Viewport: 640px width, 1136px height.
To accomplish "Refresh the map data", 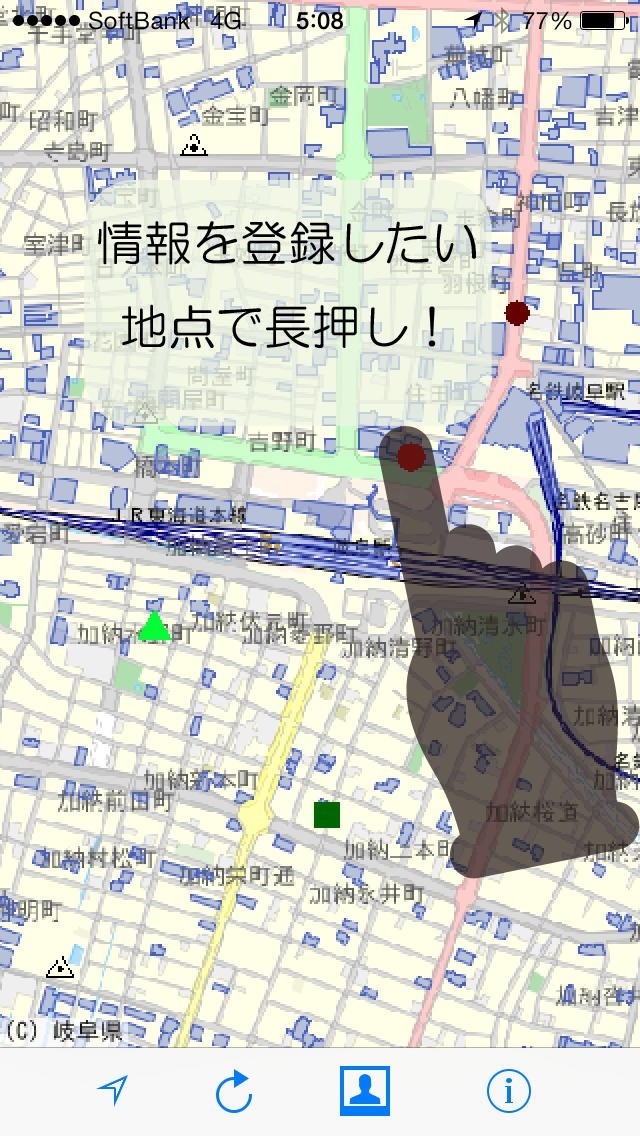I will click(x=234, y=1092).
